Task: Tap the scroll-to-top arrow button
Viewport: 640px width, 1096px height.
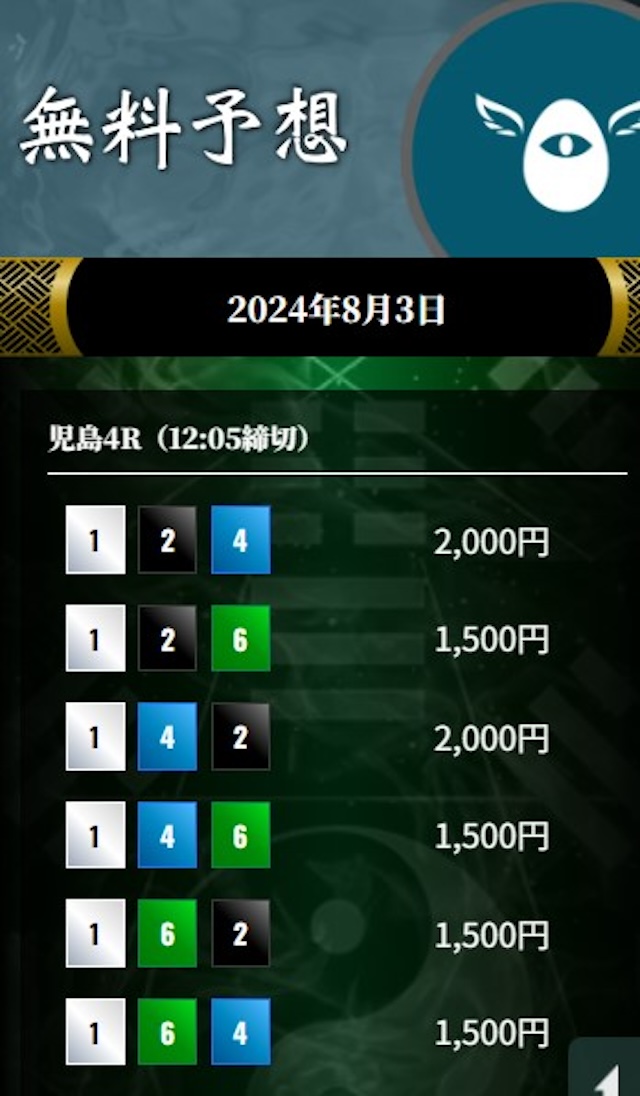Action: (x=605, y=1067)
